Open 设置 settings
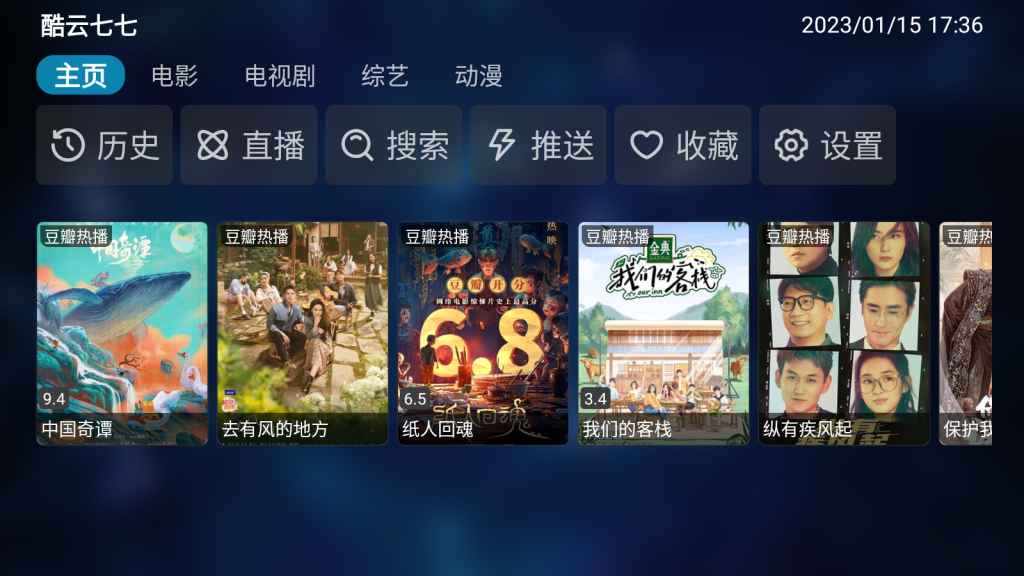Screen dimensions: 1024x576 pyautogui.click(x=828, y=146)
